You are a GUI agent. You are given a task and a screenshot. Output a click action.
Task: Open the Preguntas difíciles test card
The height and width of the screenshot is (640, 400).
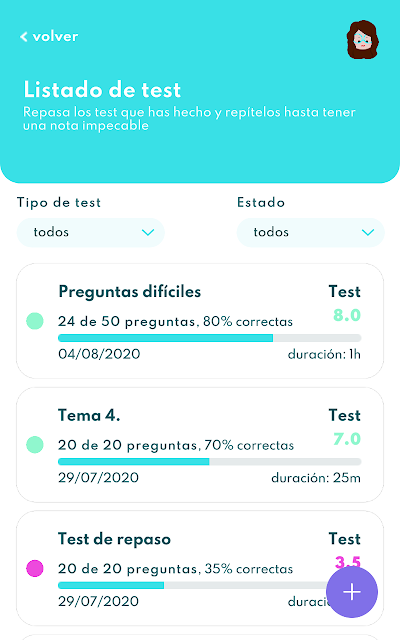(x=200, y=321)
